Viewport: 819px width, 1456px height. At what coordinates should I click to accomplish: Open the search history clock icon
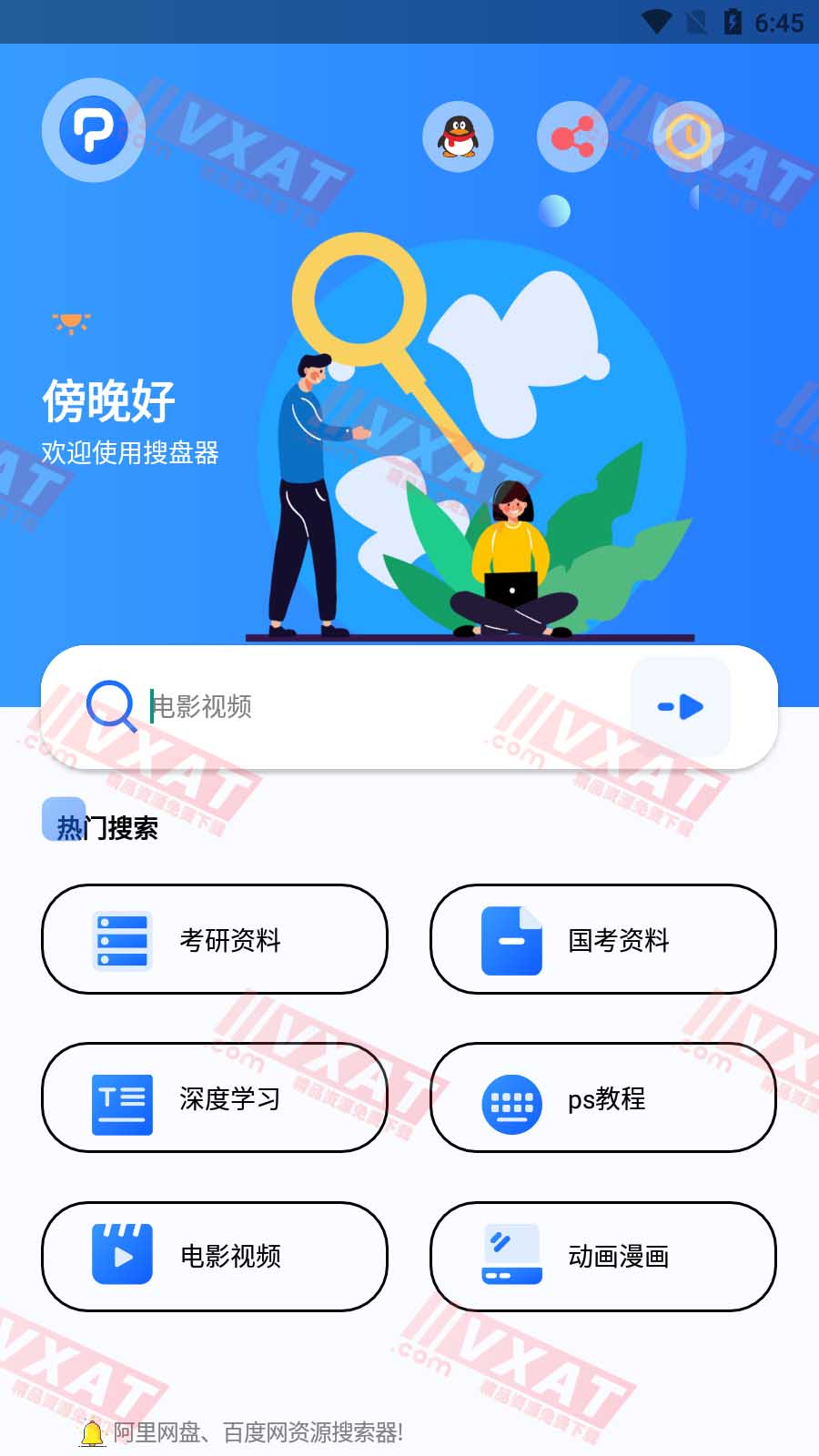click(x=689, y=135)
